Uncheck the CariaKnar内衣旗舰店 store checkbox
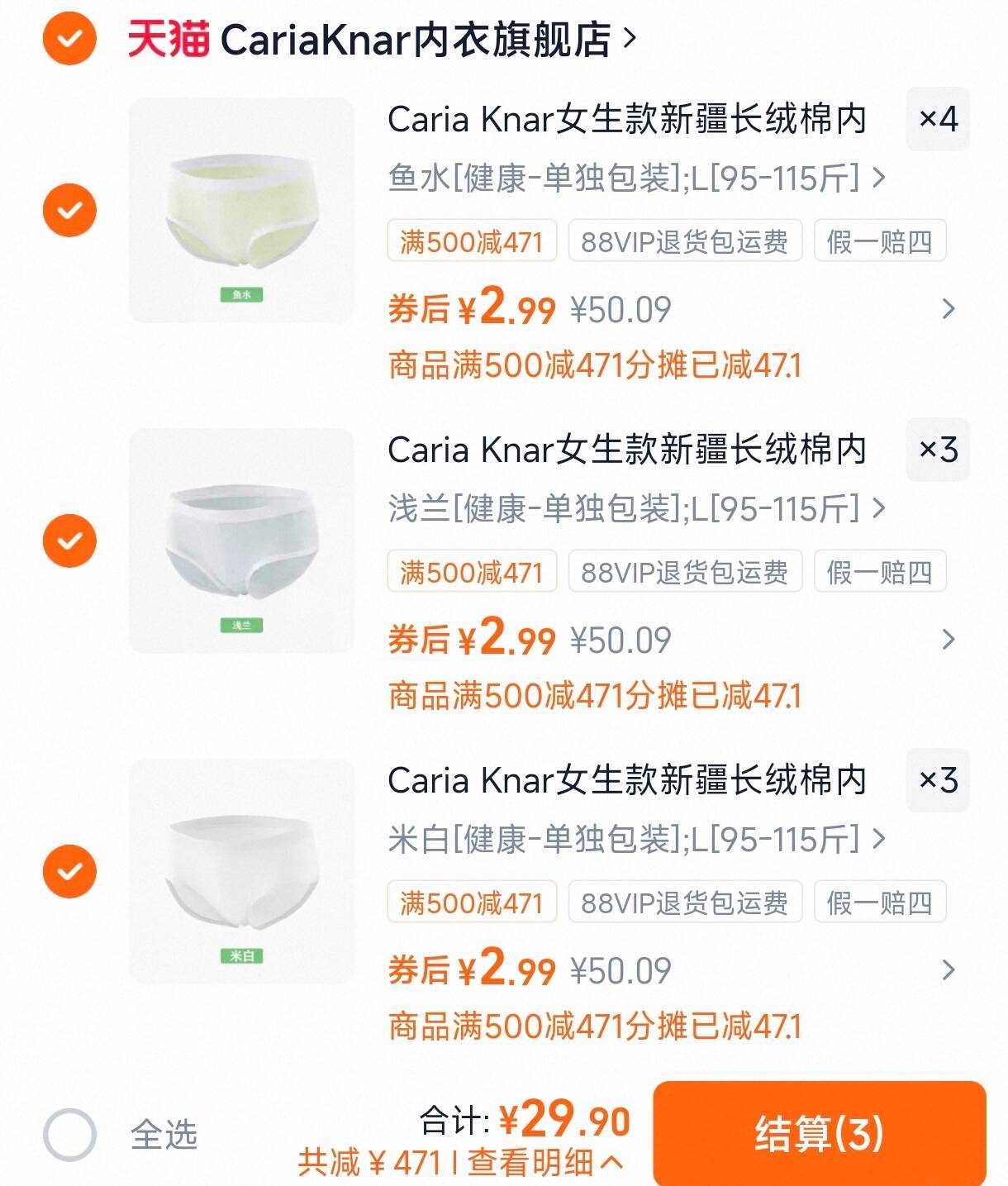This screenshot has height=1186, width=1008. click(x=69, y=38)
